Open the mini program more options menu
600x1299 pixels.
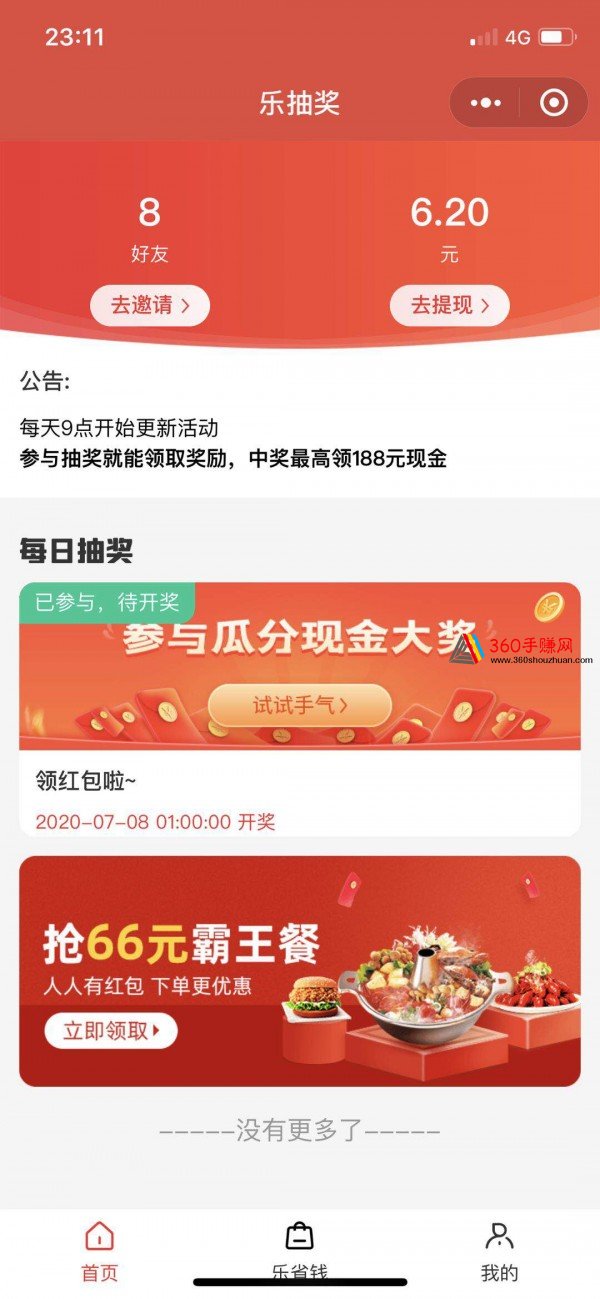click(485, 103)
